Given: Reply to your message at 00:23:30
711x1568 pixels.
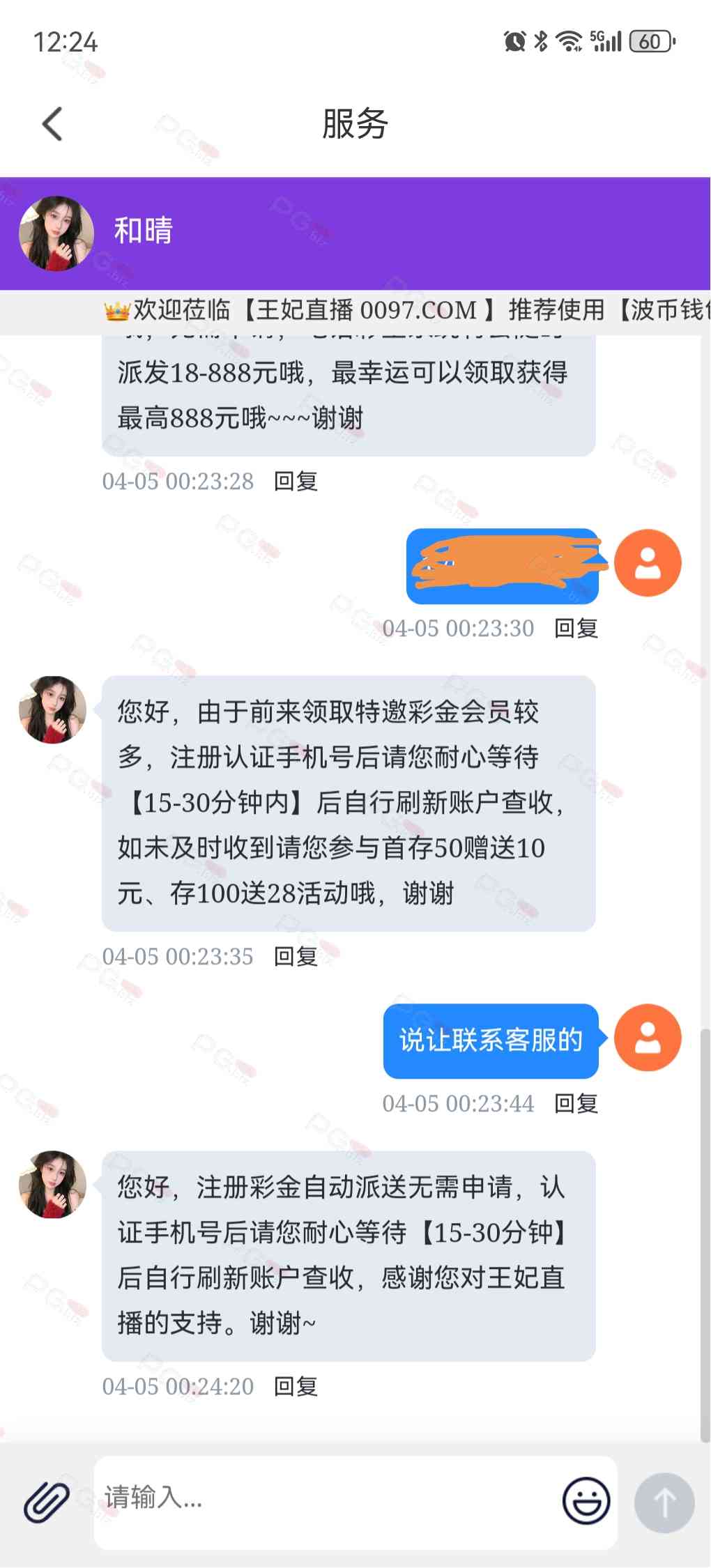Looking at the screenshot, I should click(576, 629).
